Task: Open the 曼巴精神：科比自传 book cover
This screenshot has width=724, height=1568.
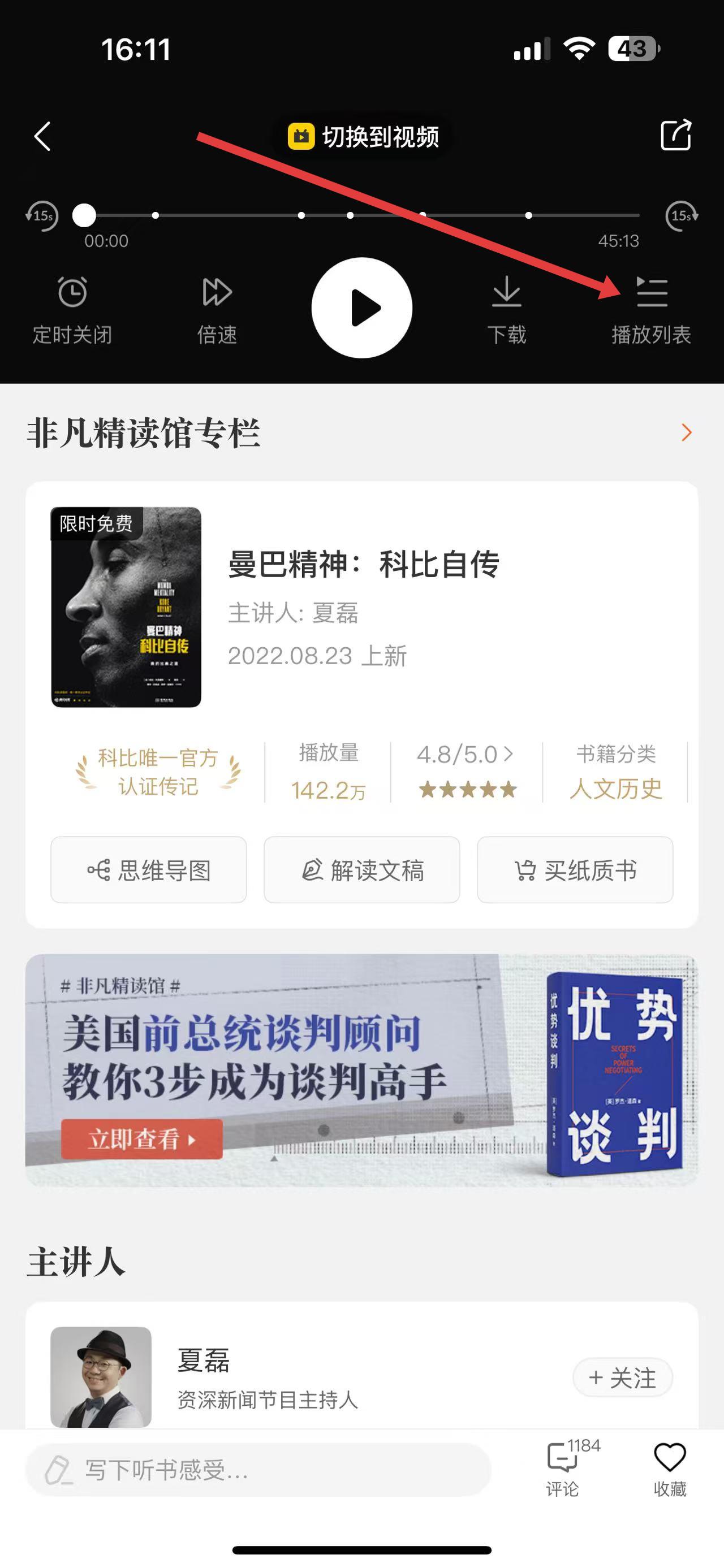Action: tap(126, 607)
